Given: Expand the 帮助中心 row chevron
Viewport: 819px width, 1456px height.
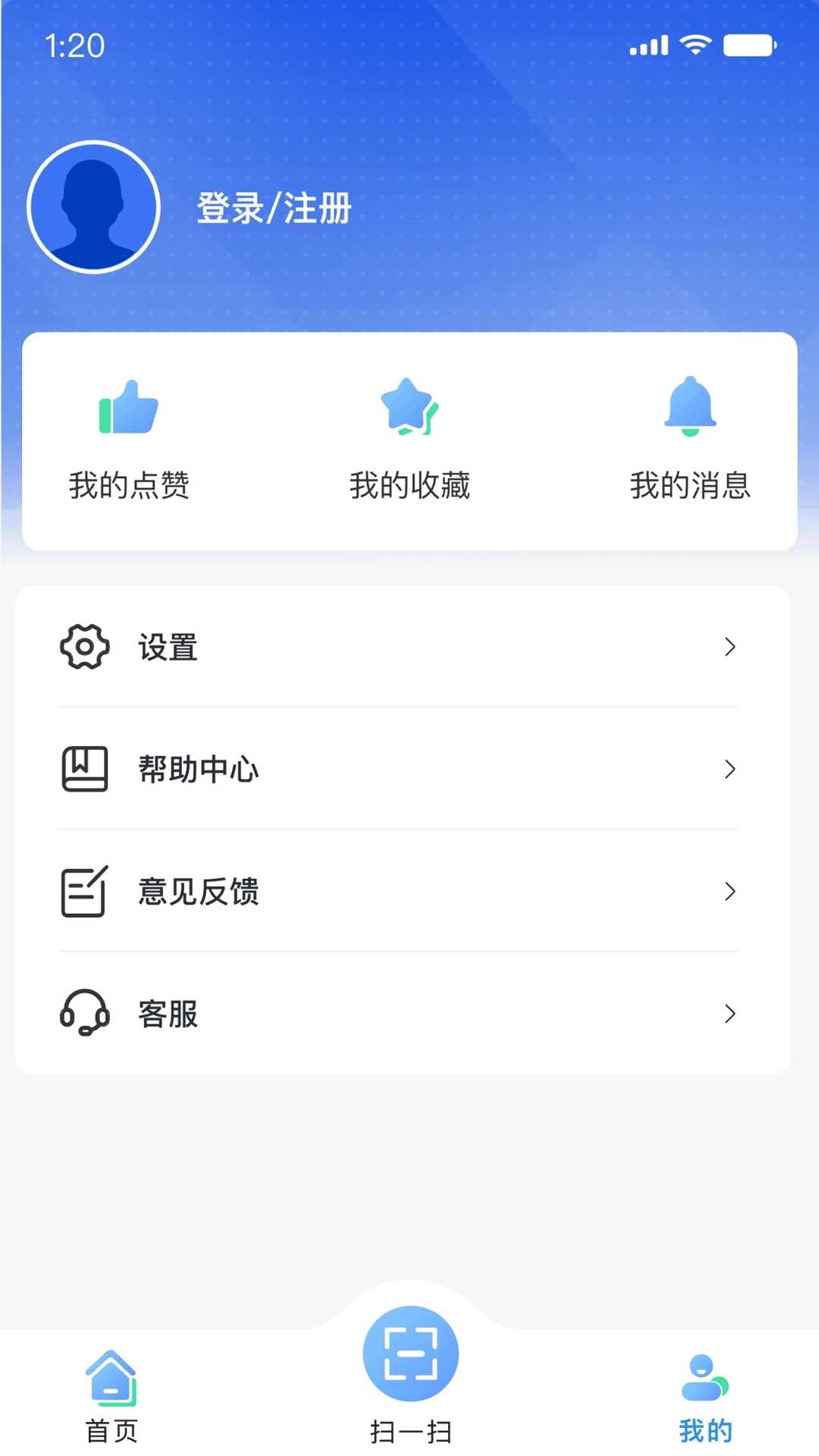Looking at the screenshot, I should click(730, 769).
